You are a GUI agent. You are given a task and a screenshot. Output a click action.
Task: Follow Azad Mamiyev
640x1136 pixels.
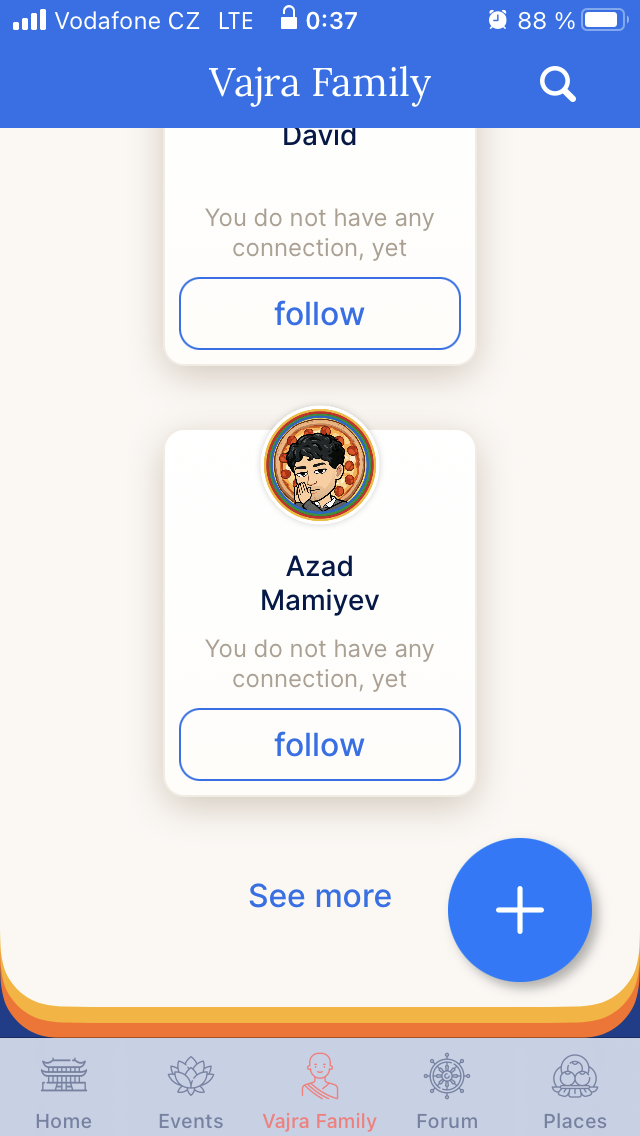320,745
